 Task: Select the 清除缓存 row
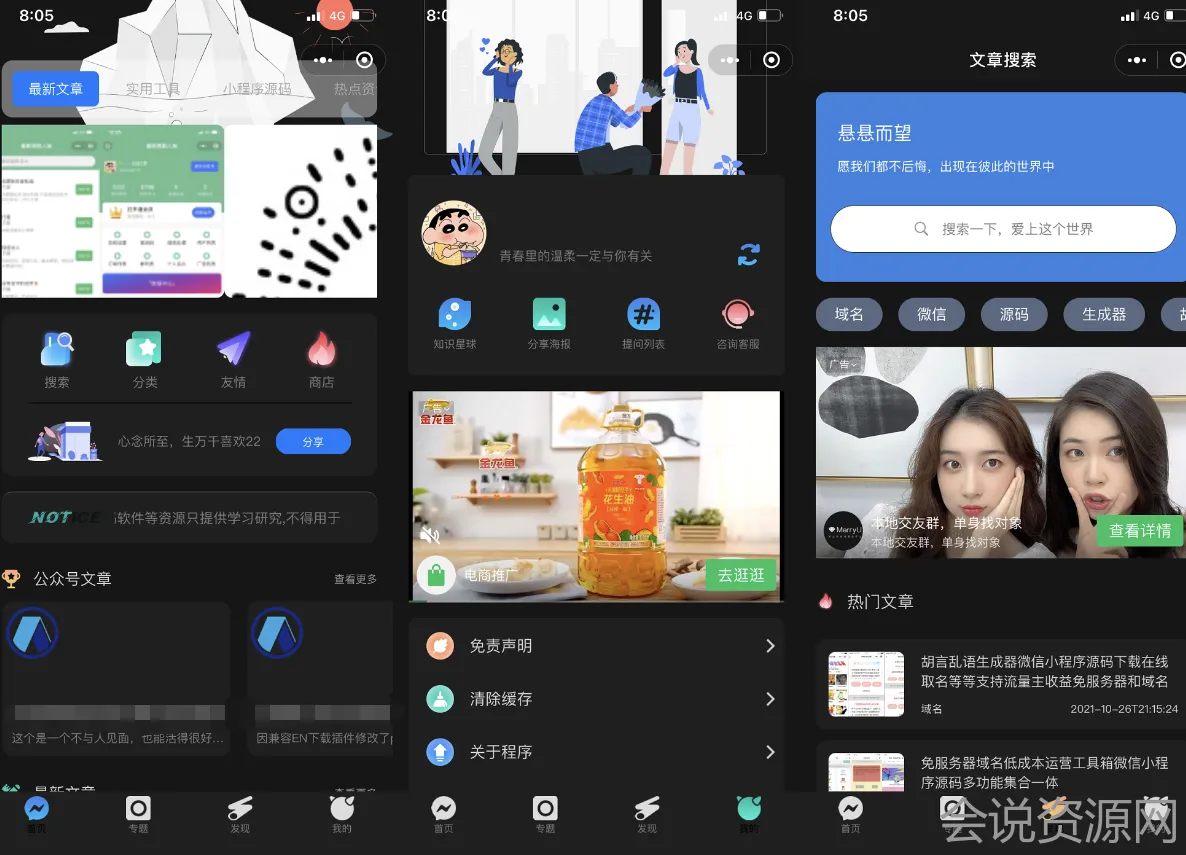[x=597, y=699]
